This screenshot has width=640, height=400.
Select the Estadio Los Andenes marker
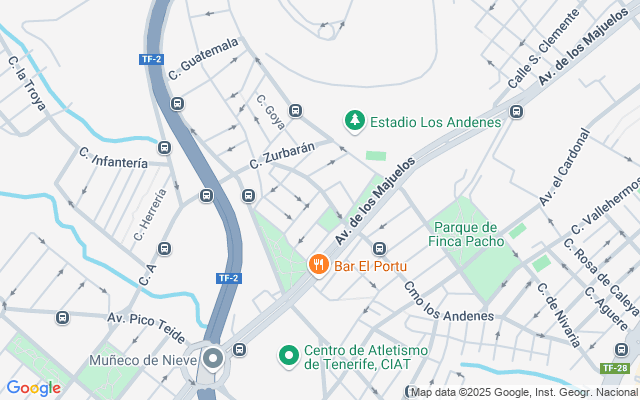pos(354,121)
